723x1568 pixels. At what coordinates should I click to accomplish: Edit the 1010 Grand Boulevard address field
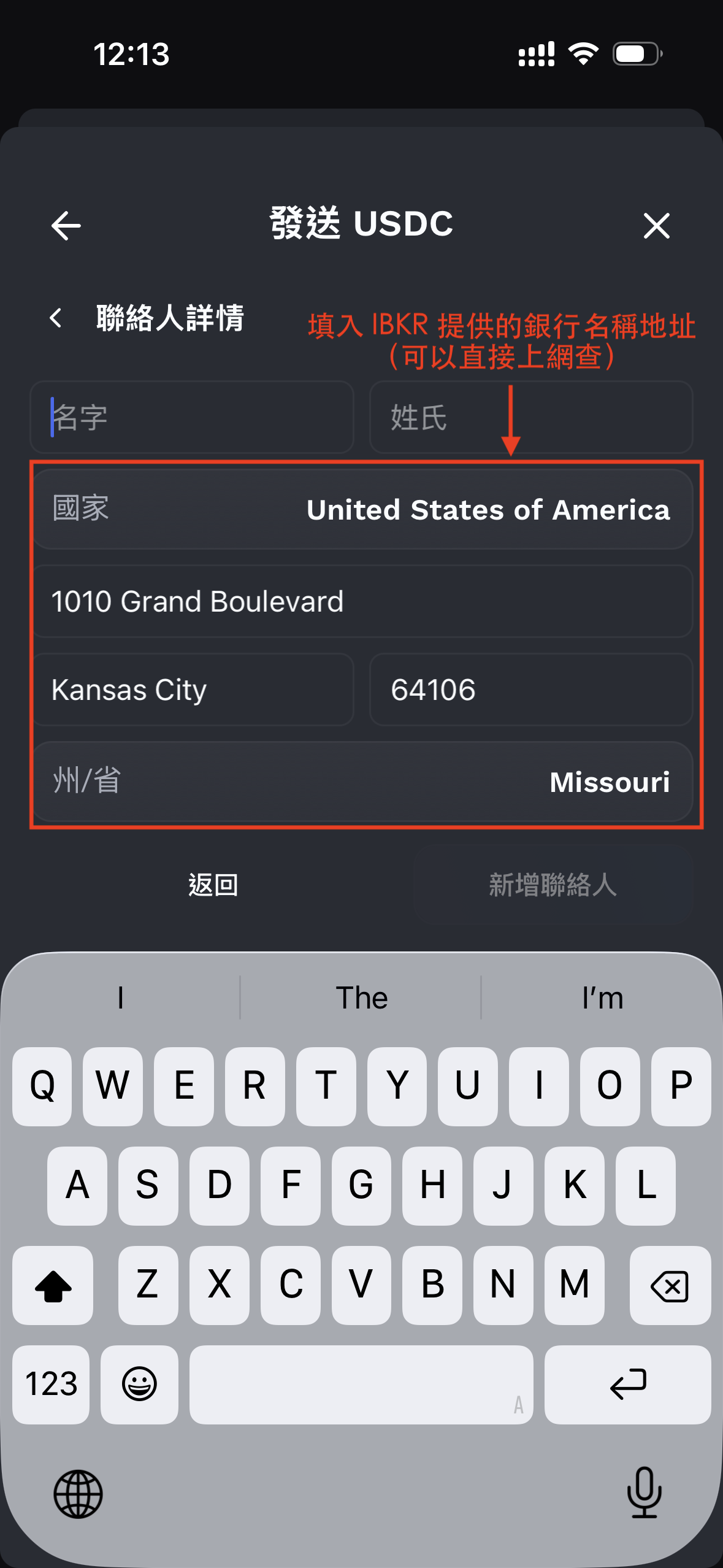(x=363, y=601)
